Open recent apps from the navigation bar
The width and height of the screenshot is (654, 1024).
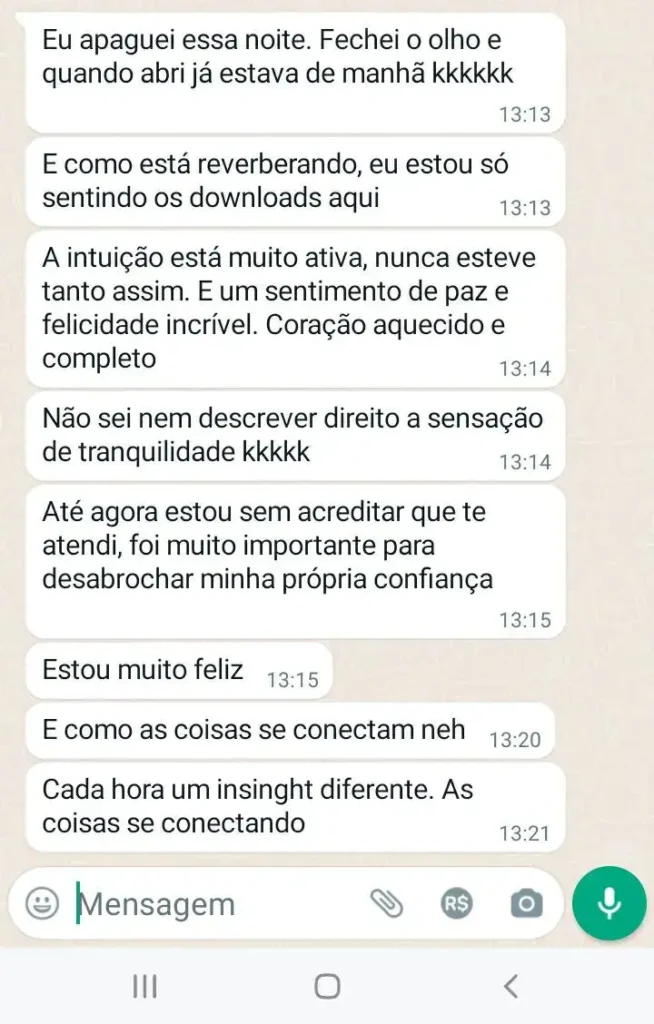pos(145,987)
